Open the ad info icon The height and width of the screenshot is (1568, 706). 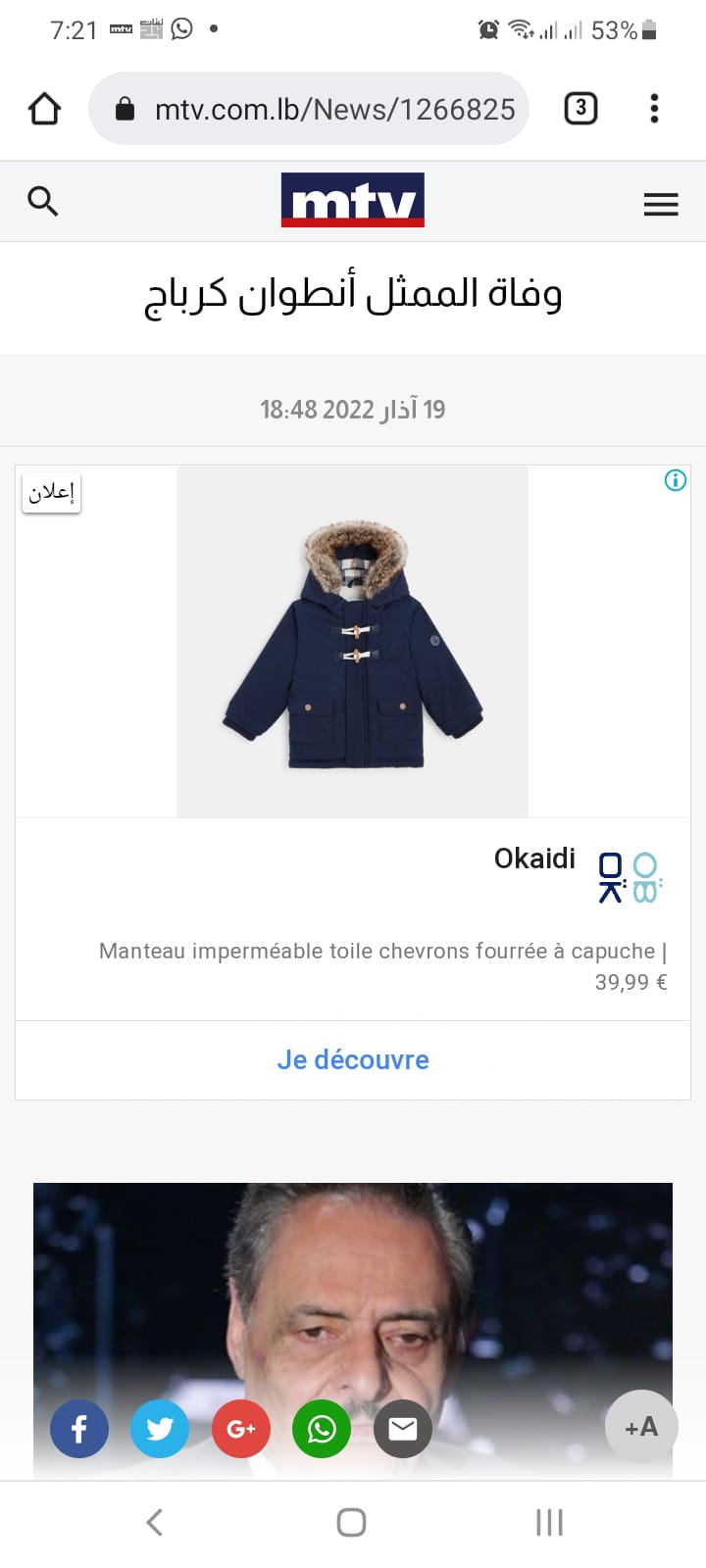[676, 480]
